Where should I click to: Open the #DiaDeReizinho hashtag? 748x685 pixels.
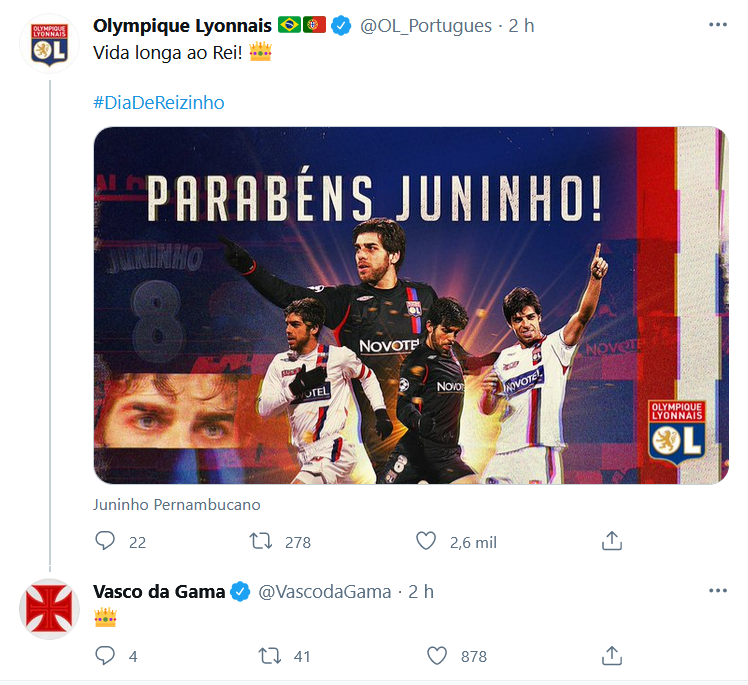159,103
